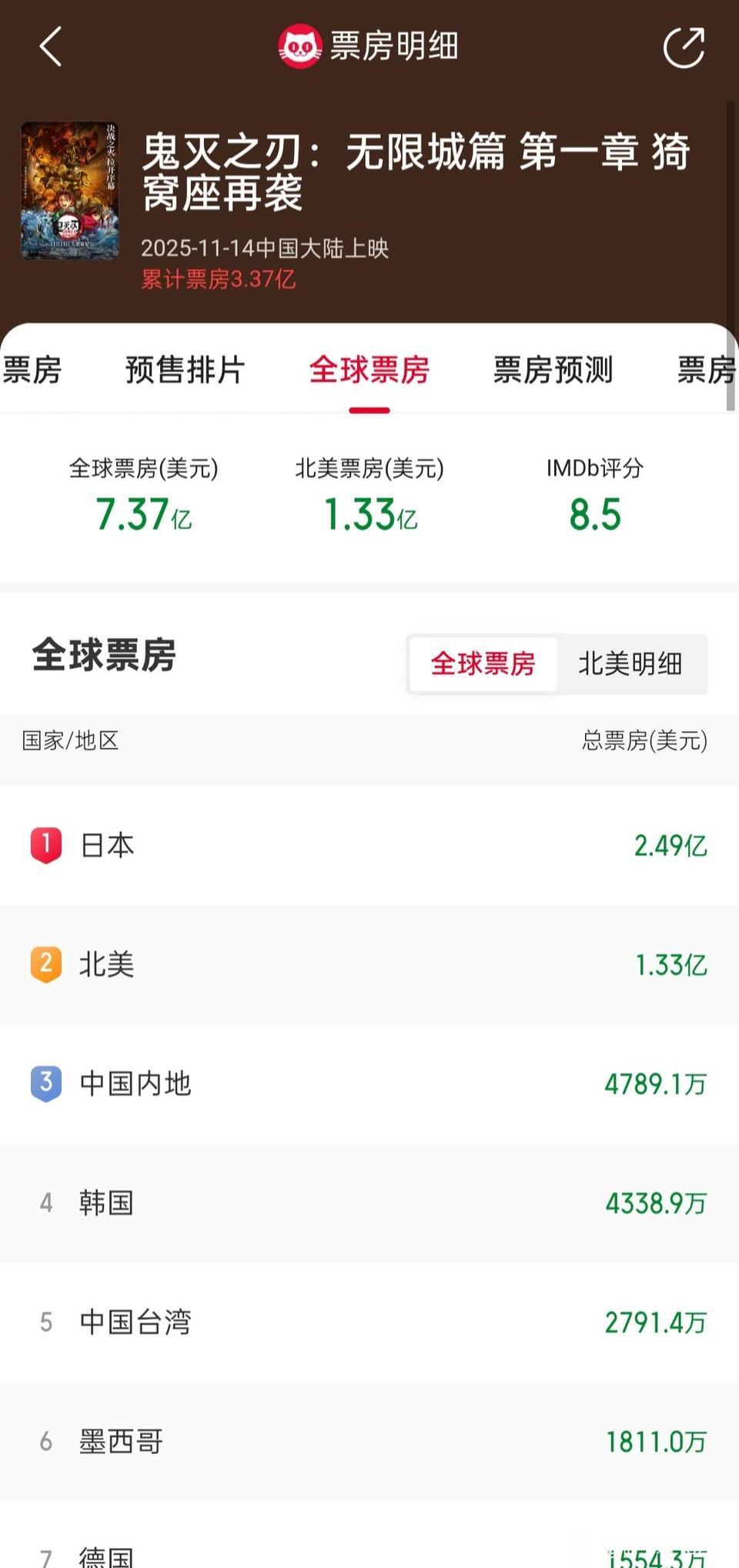Expand the 日本 box office row
Viewport: 739px width, 1568px height.
coord(369,845)
